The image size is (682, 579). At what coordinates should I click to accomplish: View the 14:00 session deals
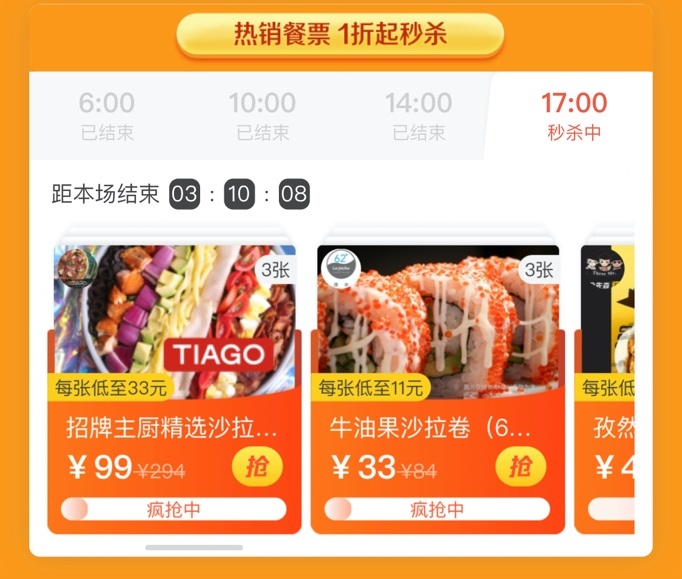418,115
